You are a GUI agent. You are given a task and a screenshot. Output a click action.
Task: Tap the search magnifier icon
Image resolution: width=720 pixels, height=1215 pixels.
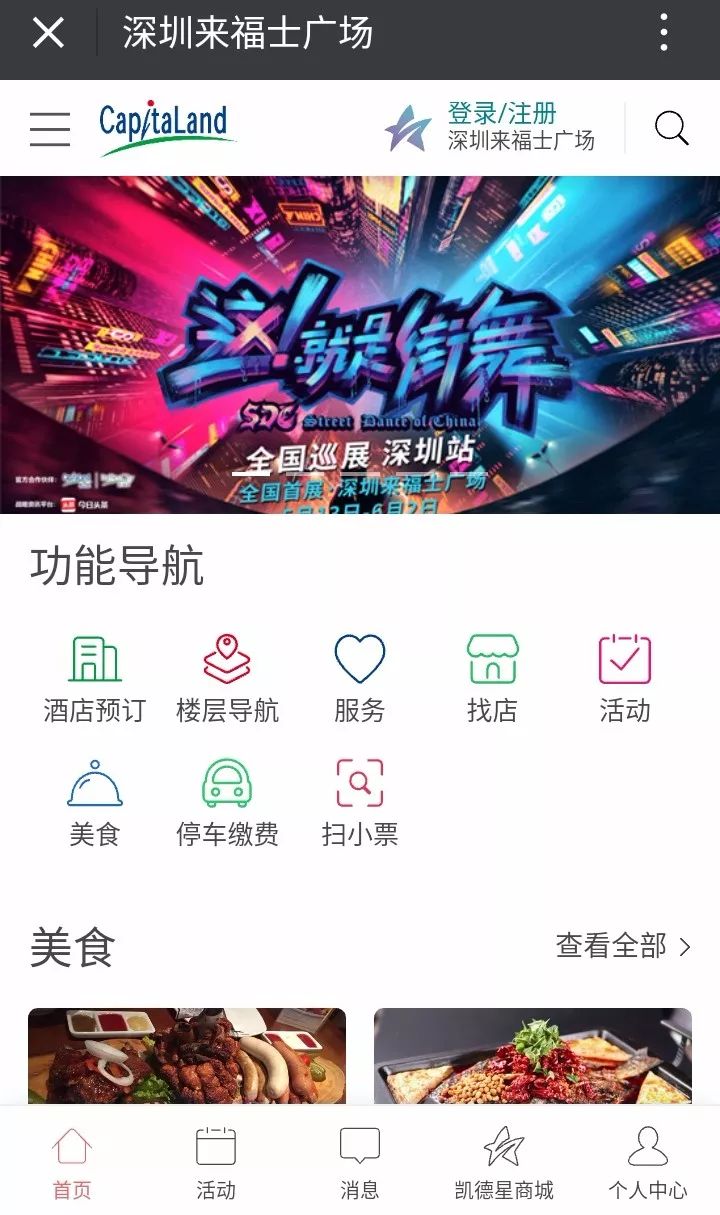coord(671,128)
